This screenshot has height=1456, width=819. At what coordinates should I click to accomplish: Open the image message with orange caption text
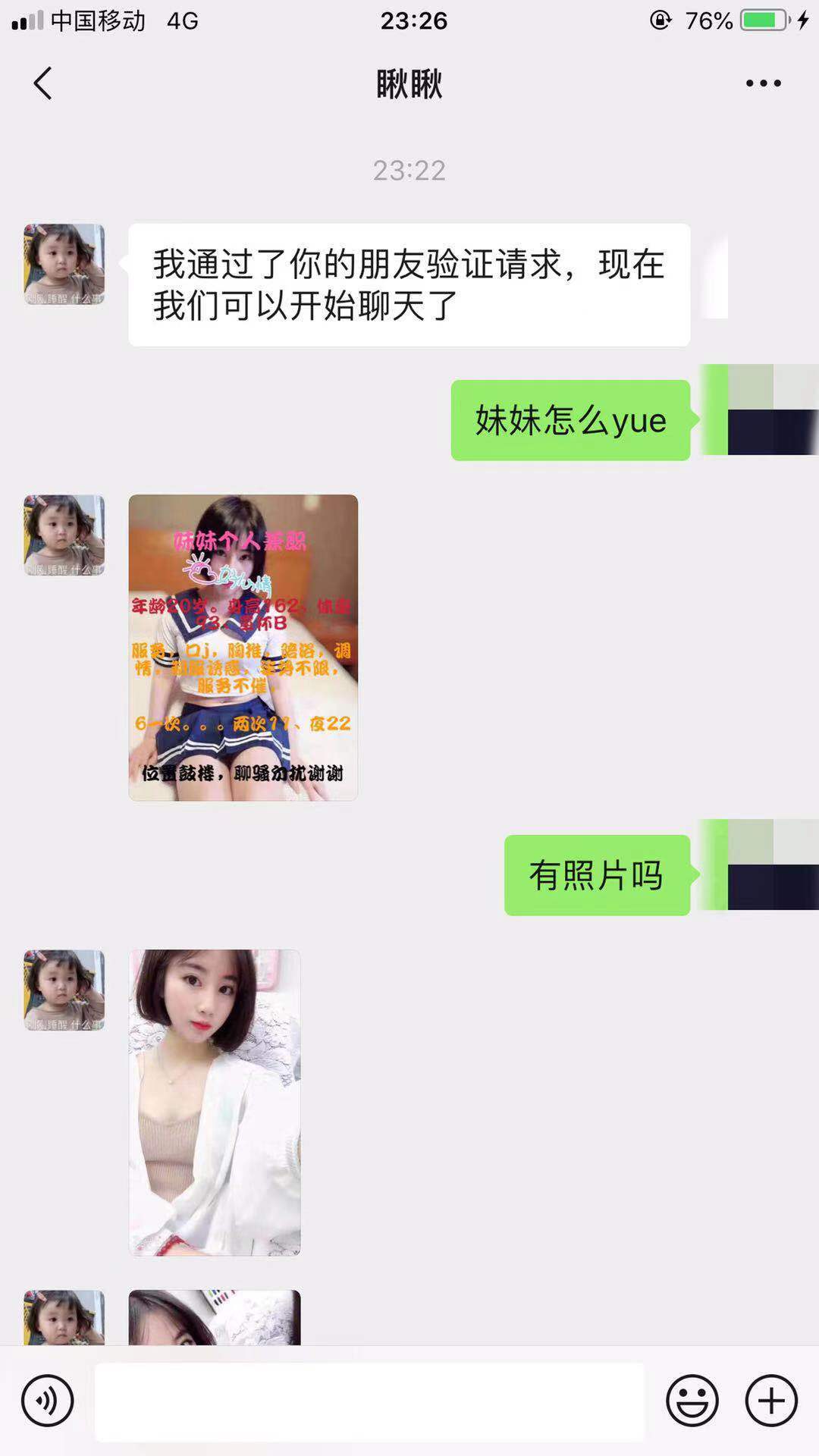tap(243, 648)
